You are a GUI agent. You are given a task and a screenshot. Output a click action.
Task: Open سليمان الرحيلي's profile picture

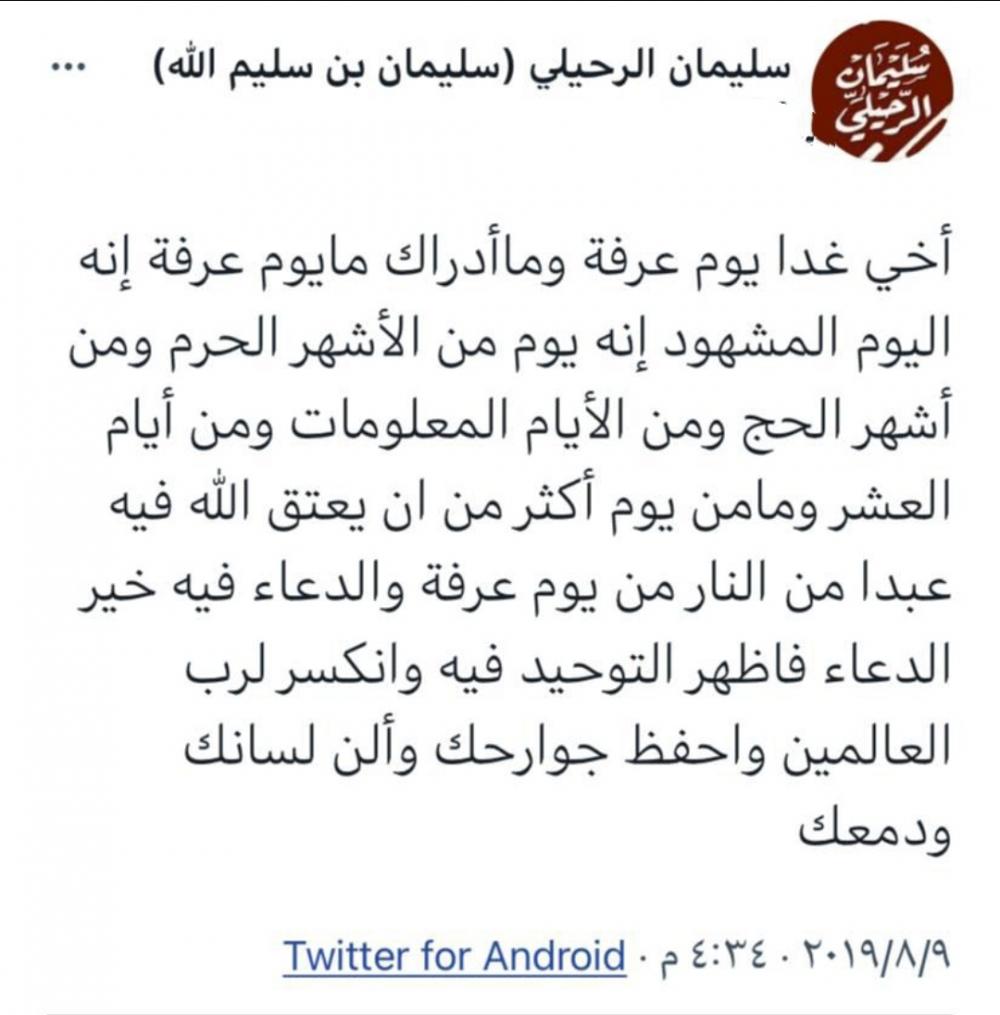[x=882, y=90]
